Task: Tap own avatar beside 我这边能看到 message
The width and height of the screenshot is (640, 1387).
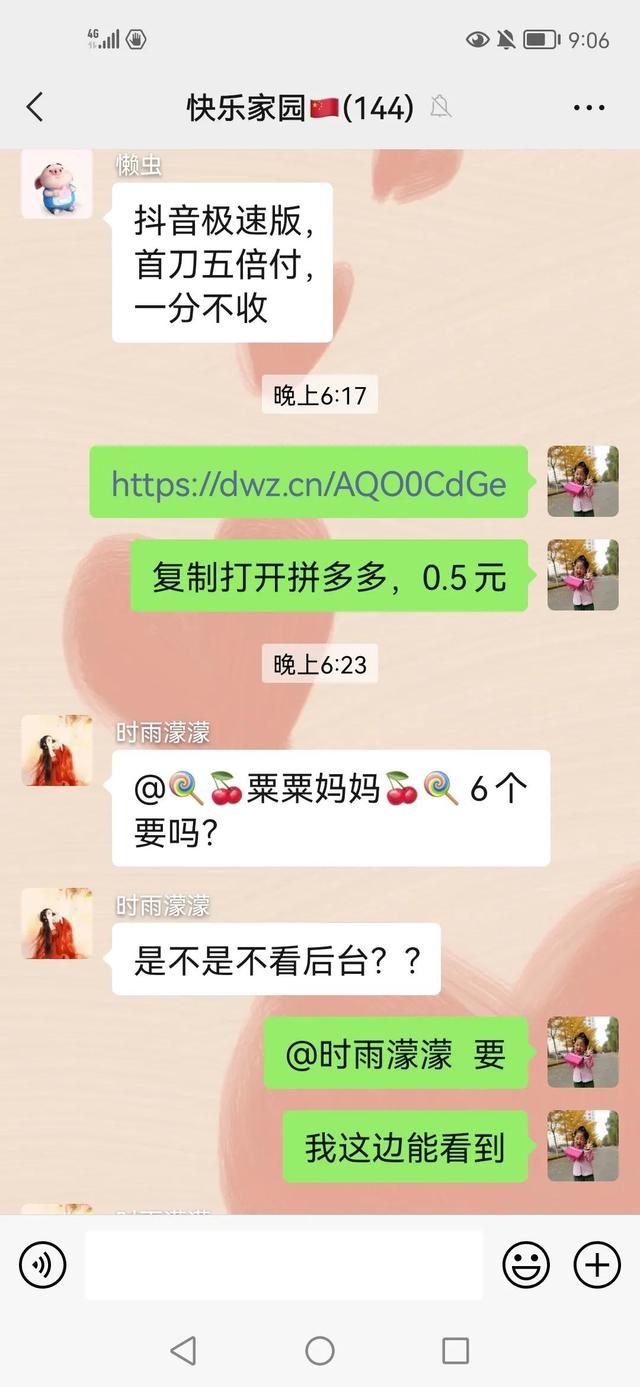Action: pyautogui.click(x=582, y=1146)
